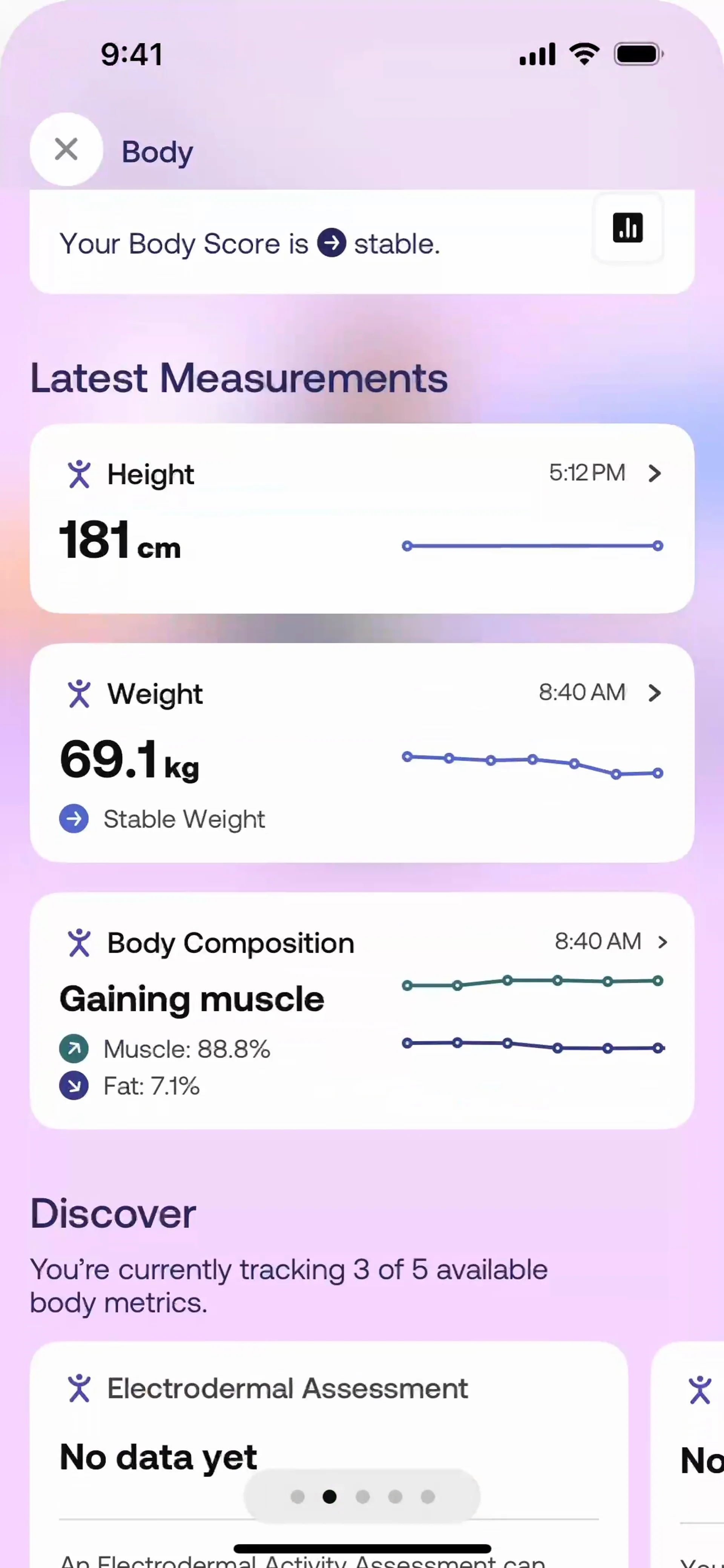
Task: Open the Height measurement card
Action: coord(362,518)
